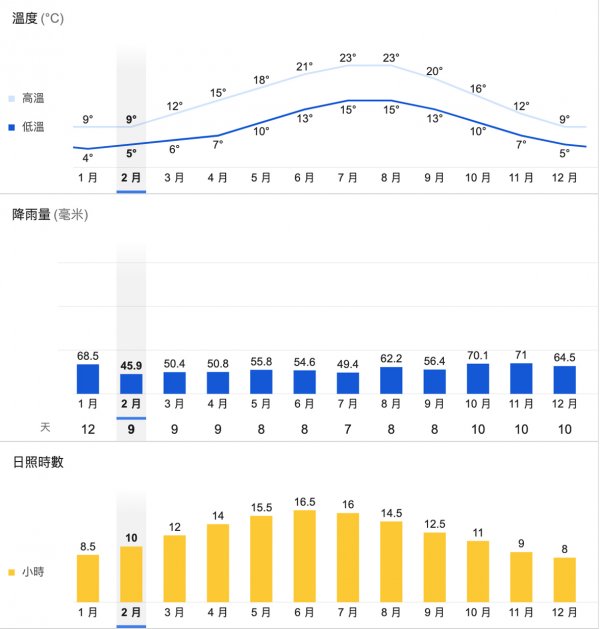Pick November in the rainfall chart
The image size is (600, 629).
click(521, 403)
